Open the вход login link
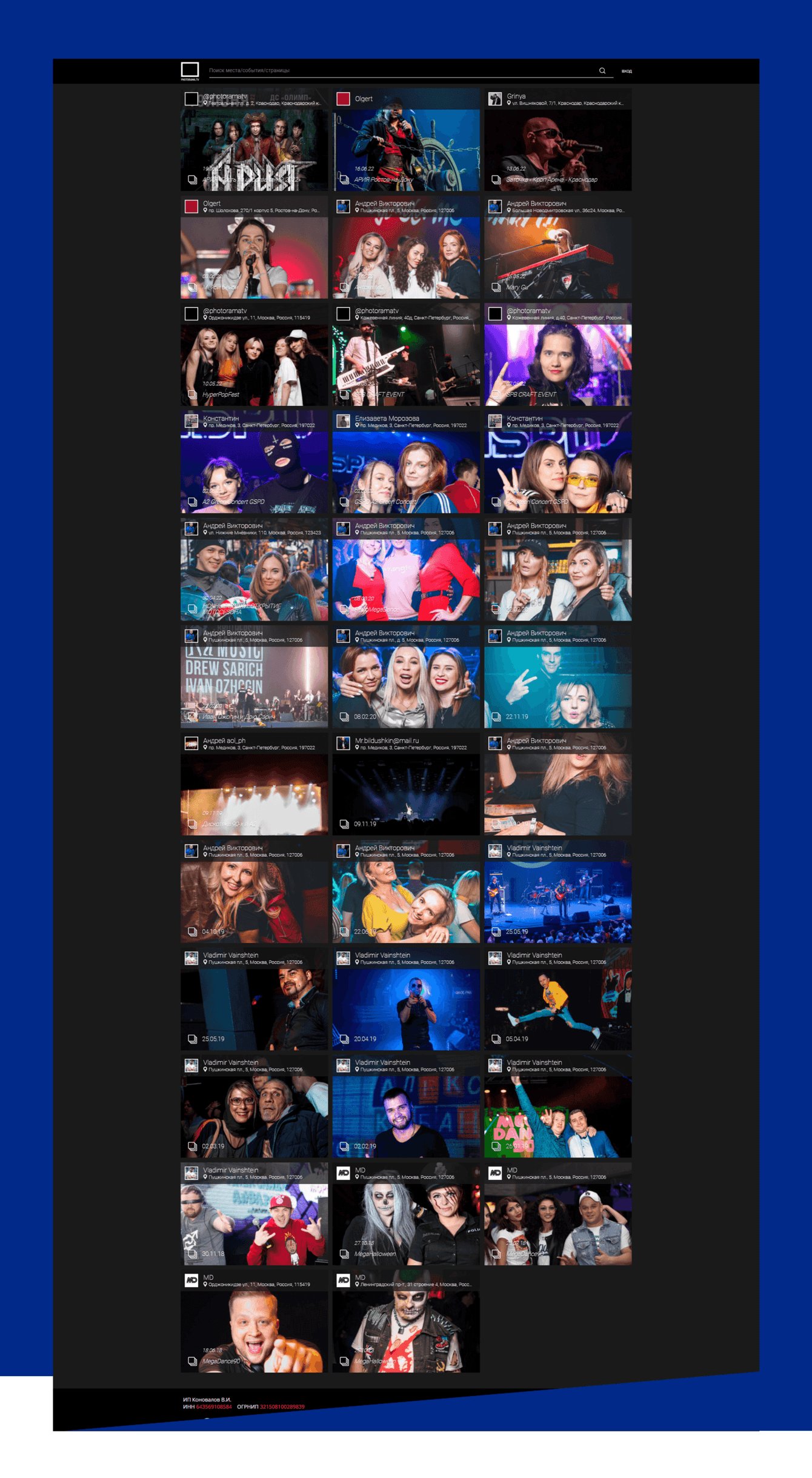Image resolution: width=812 pixels, height=1478 pixels. point(626,71)
